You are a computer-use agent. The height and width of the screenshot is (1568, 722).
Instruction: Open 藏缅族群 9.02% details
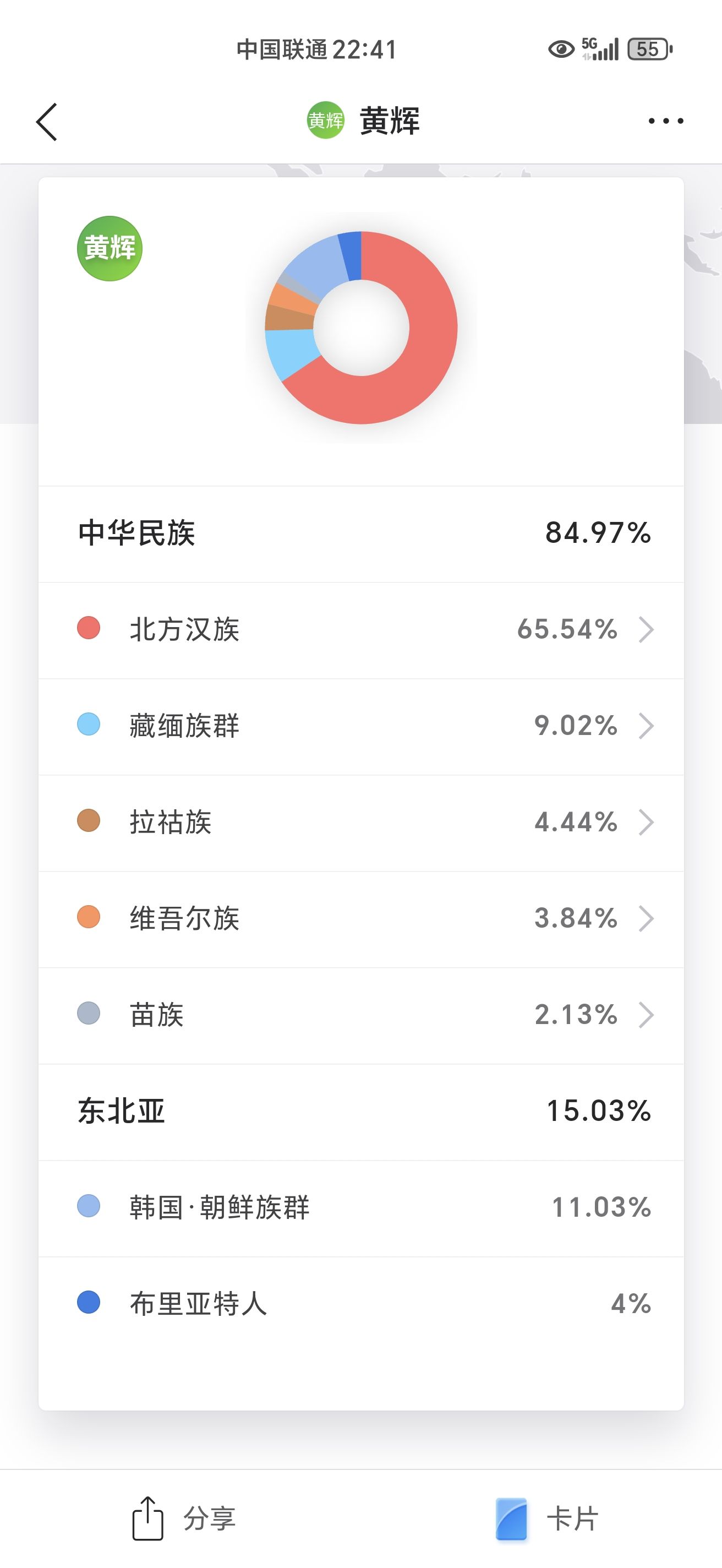pos(362,726)
